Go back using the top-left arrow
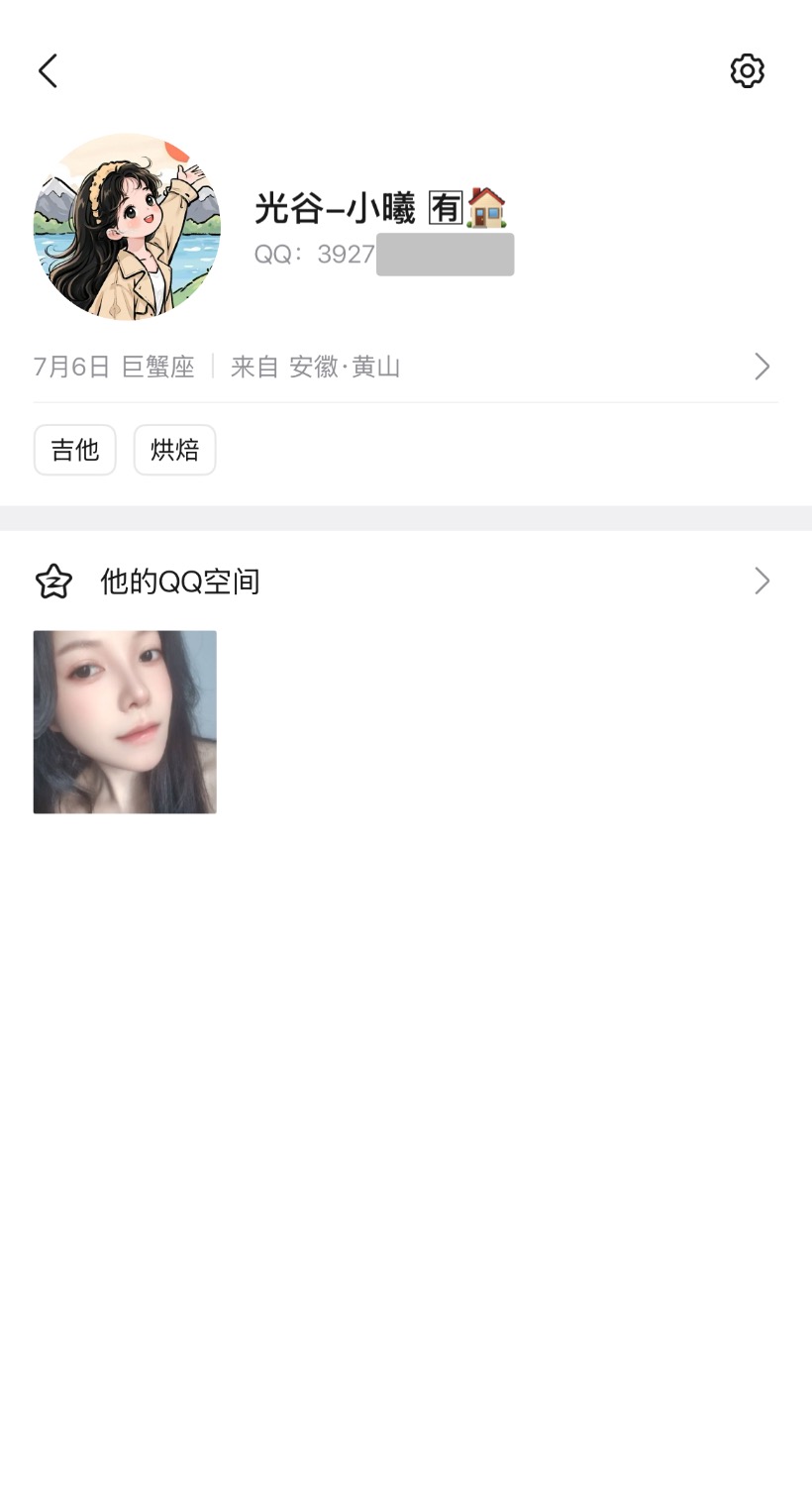The height and width of the screenshot is (1486, 812). [48, 71]
